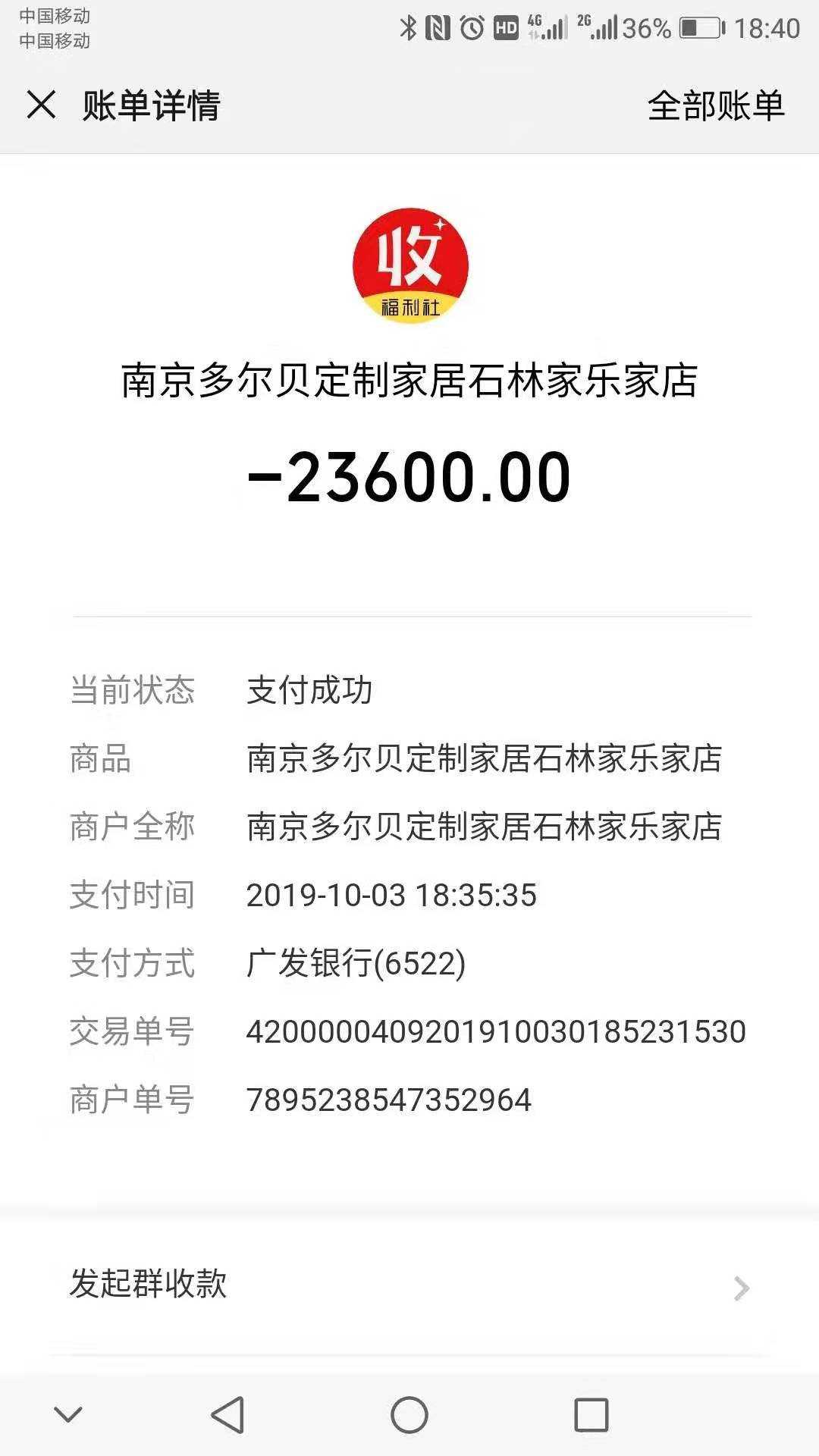This screenshot has height=1456, width=819.
Task: Hide the navigation bar using the chevron
Action: click(x=68, y=1414)
